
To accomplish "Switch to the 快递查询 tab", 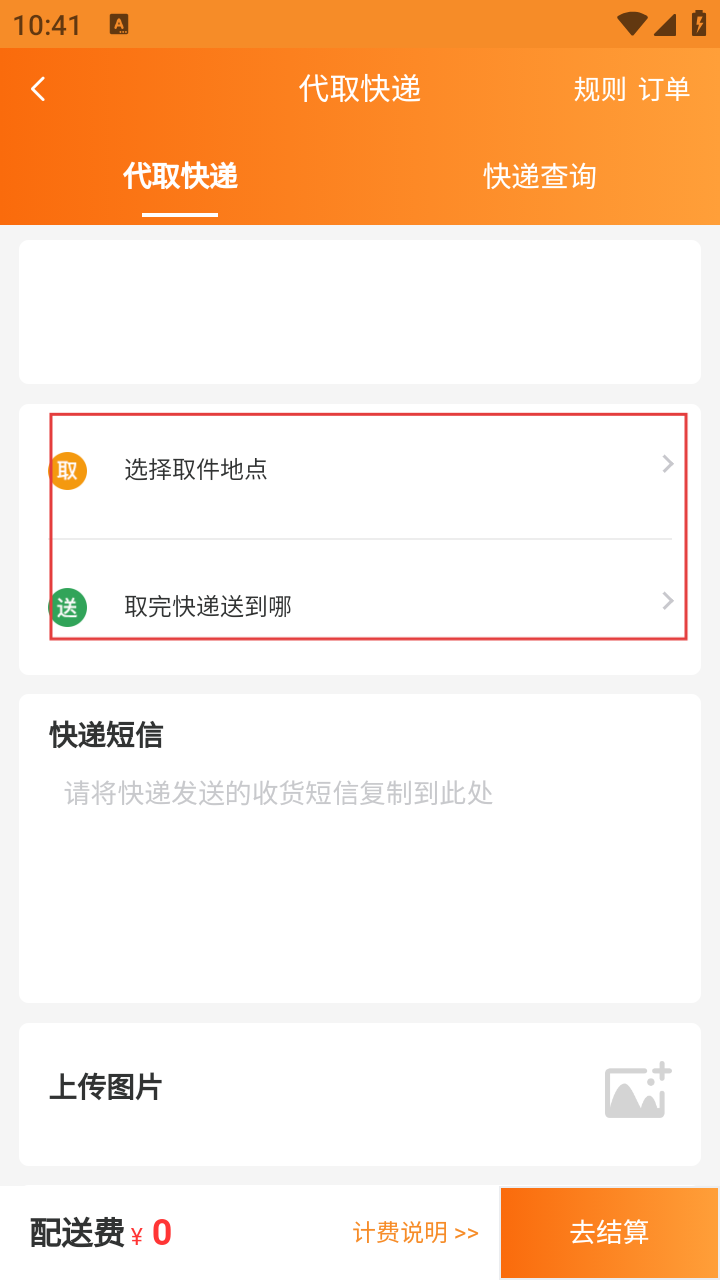I will point(540,176).
